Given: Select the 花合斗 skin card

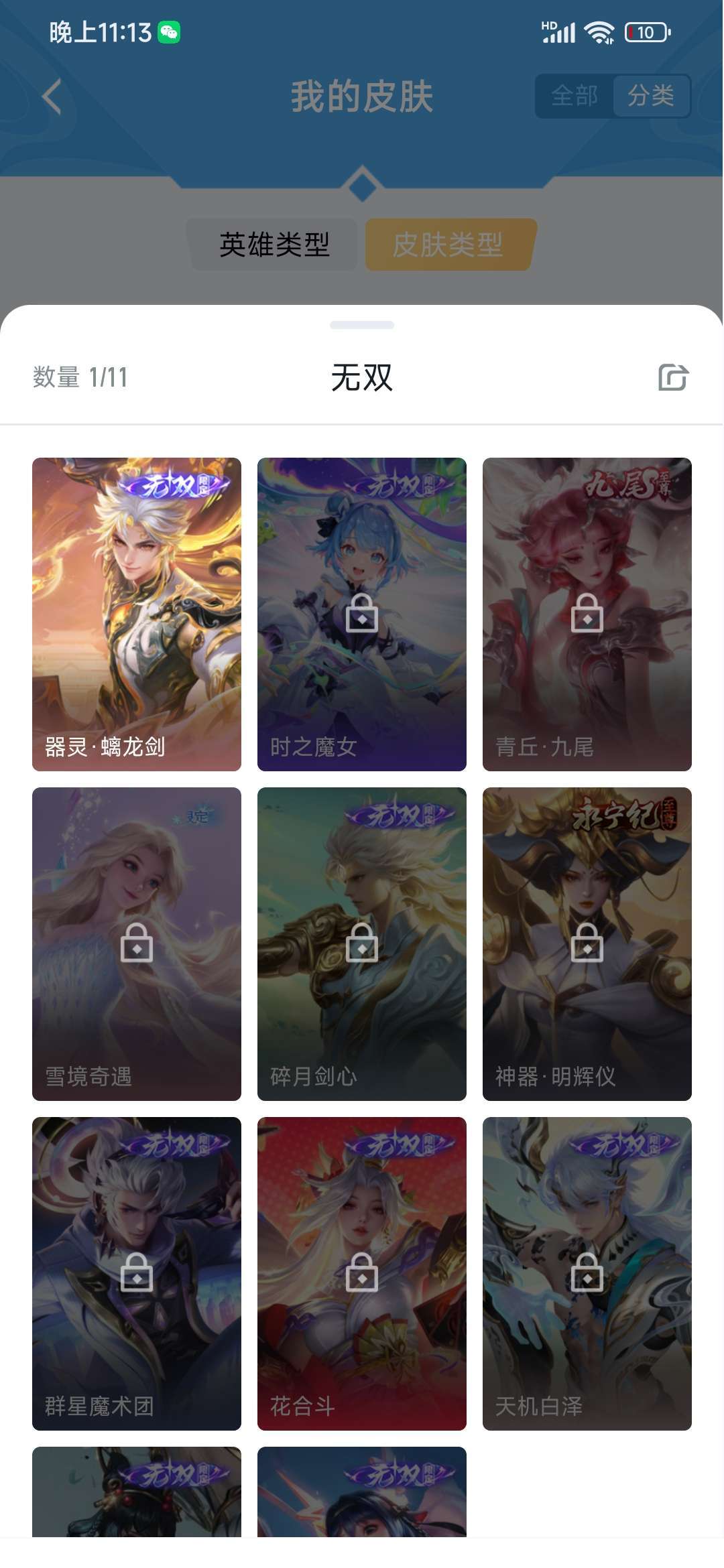Looking at the screenshot, I should pyautogui.click(x=362, y=1274).
